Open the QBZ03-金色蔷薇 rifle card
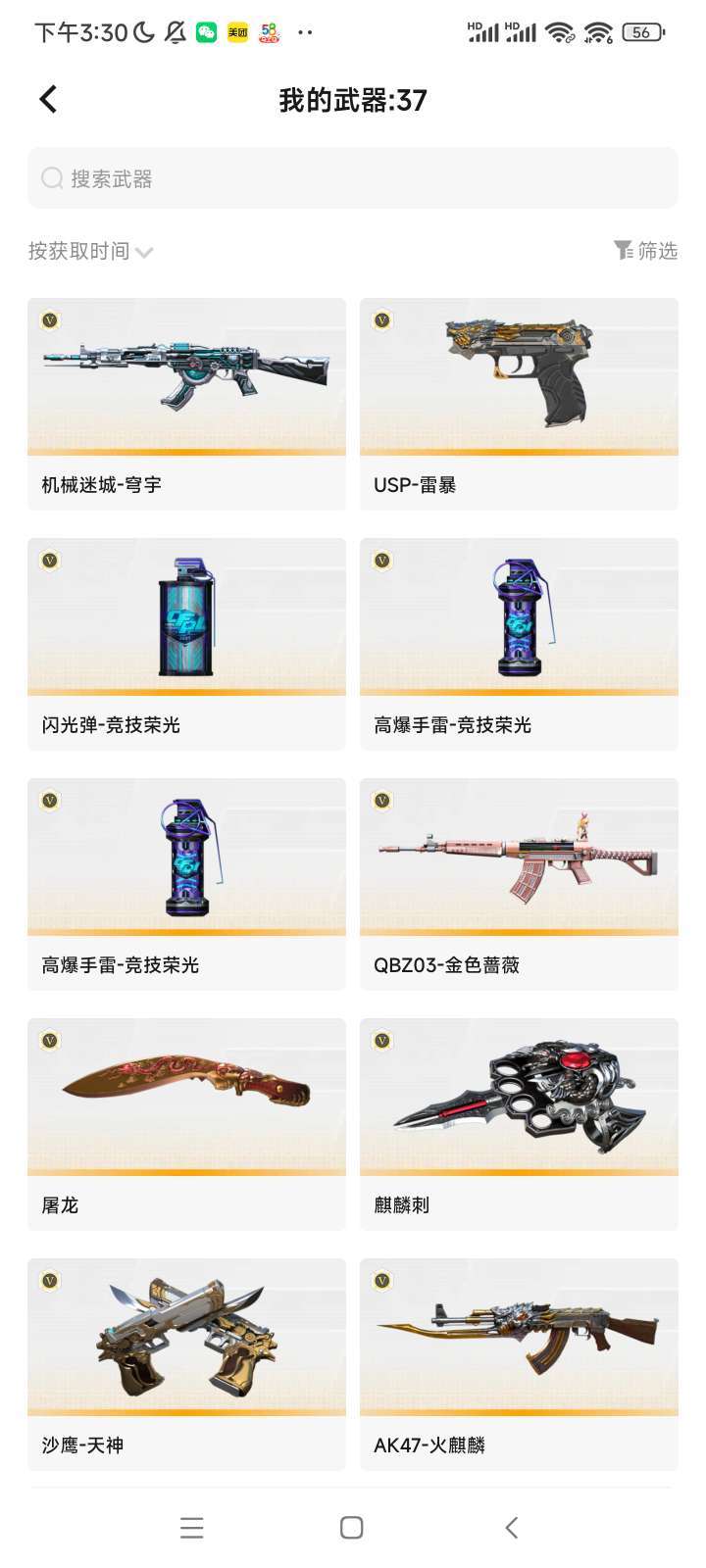 coord(519,884)
